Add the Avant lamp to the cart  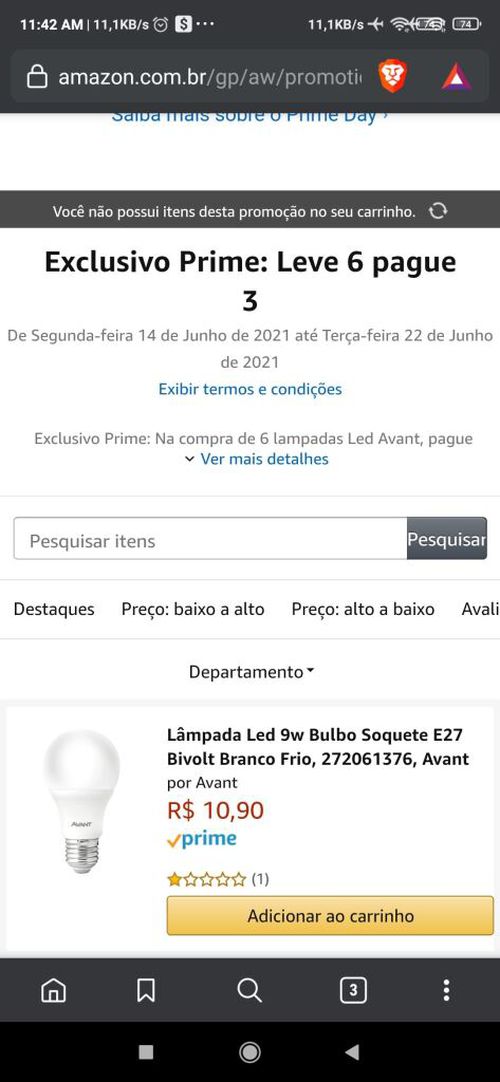[x=330, y=916]
